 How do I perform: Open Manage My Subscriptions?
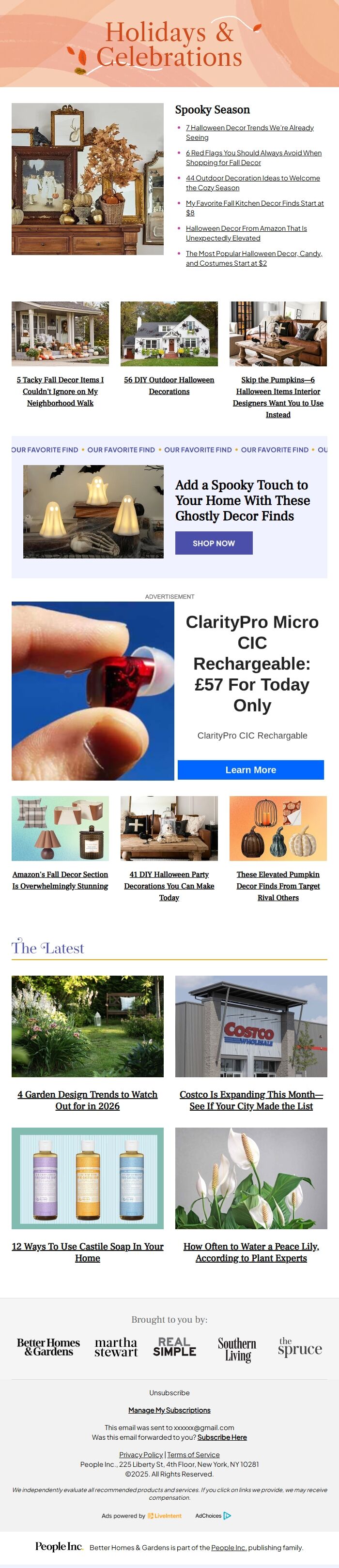click(169, 1410)
